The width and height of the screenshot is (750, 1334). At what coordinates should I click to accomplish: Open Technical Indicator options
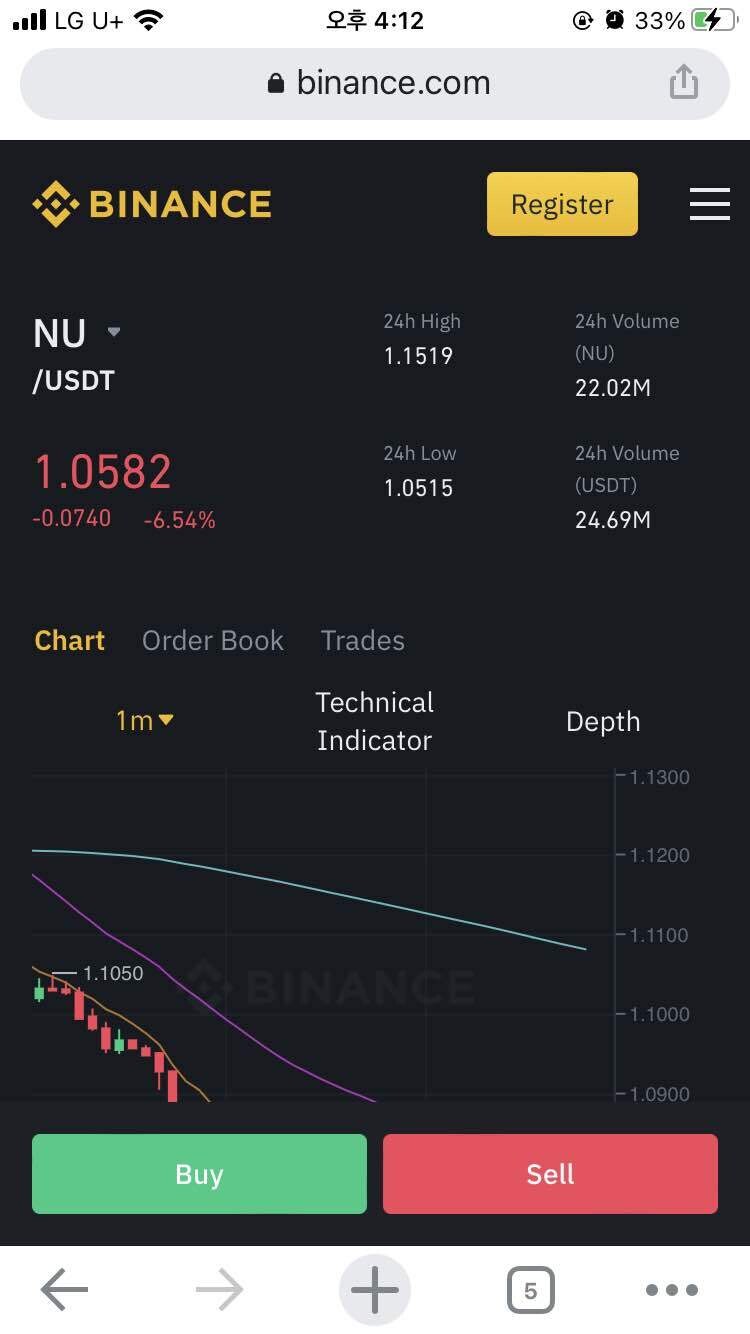[x=374, y=721]
